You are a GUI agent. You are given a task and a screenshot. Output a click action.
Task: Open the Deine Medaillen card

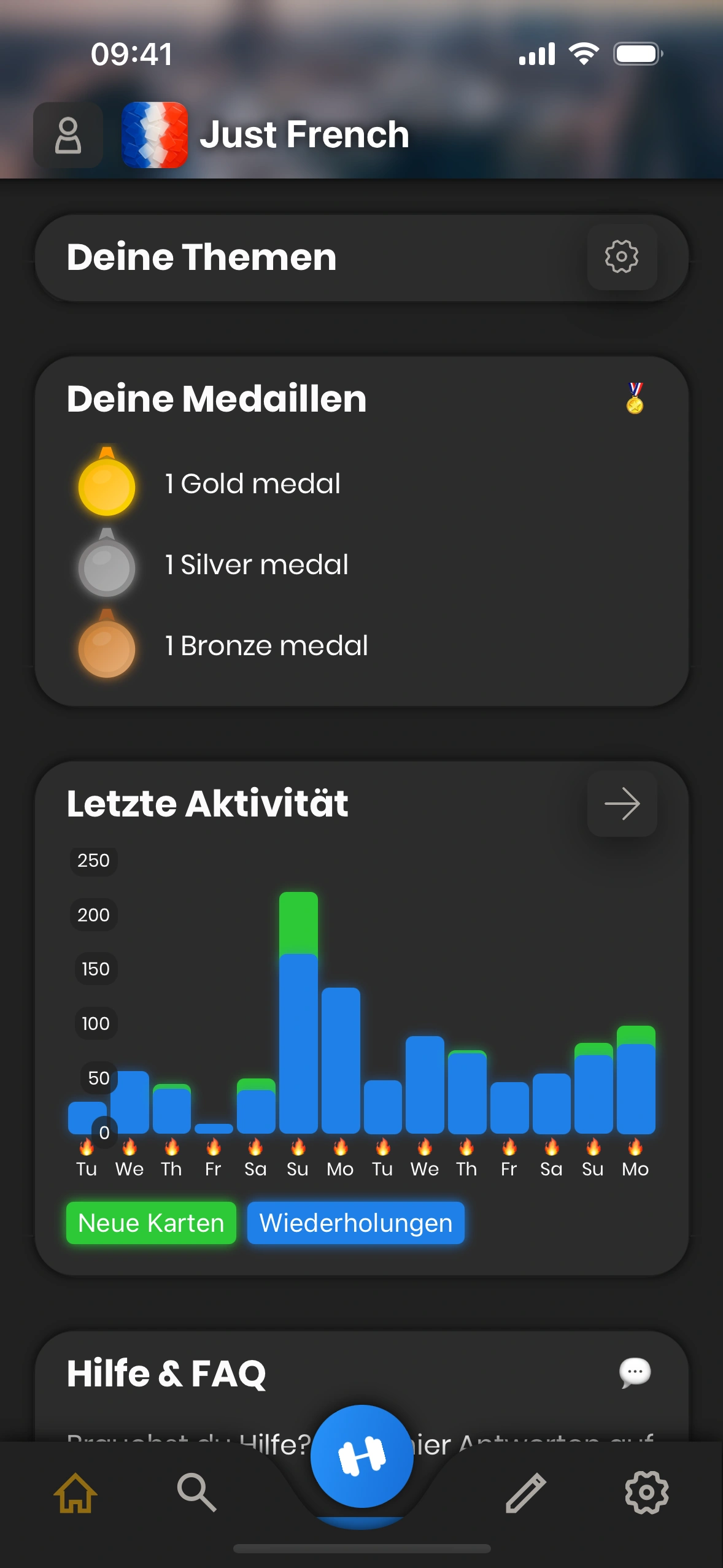pyautogui.click(x=361, y=531)
